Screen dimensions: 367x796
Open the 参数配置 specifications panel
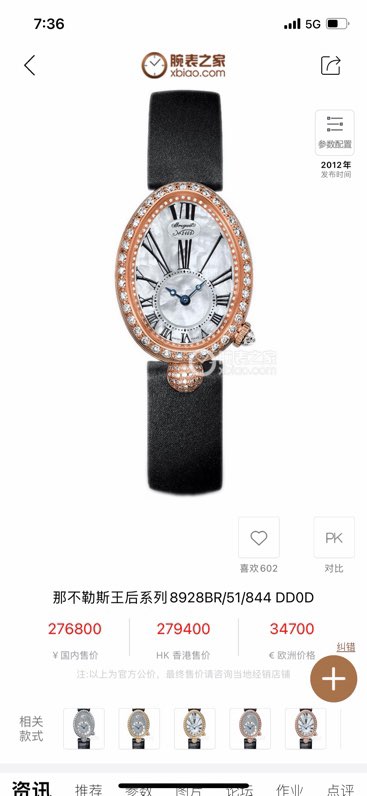[335, 132]
